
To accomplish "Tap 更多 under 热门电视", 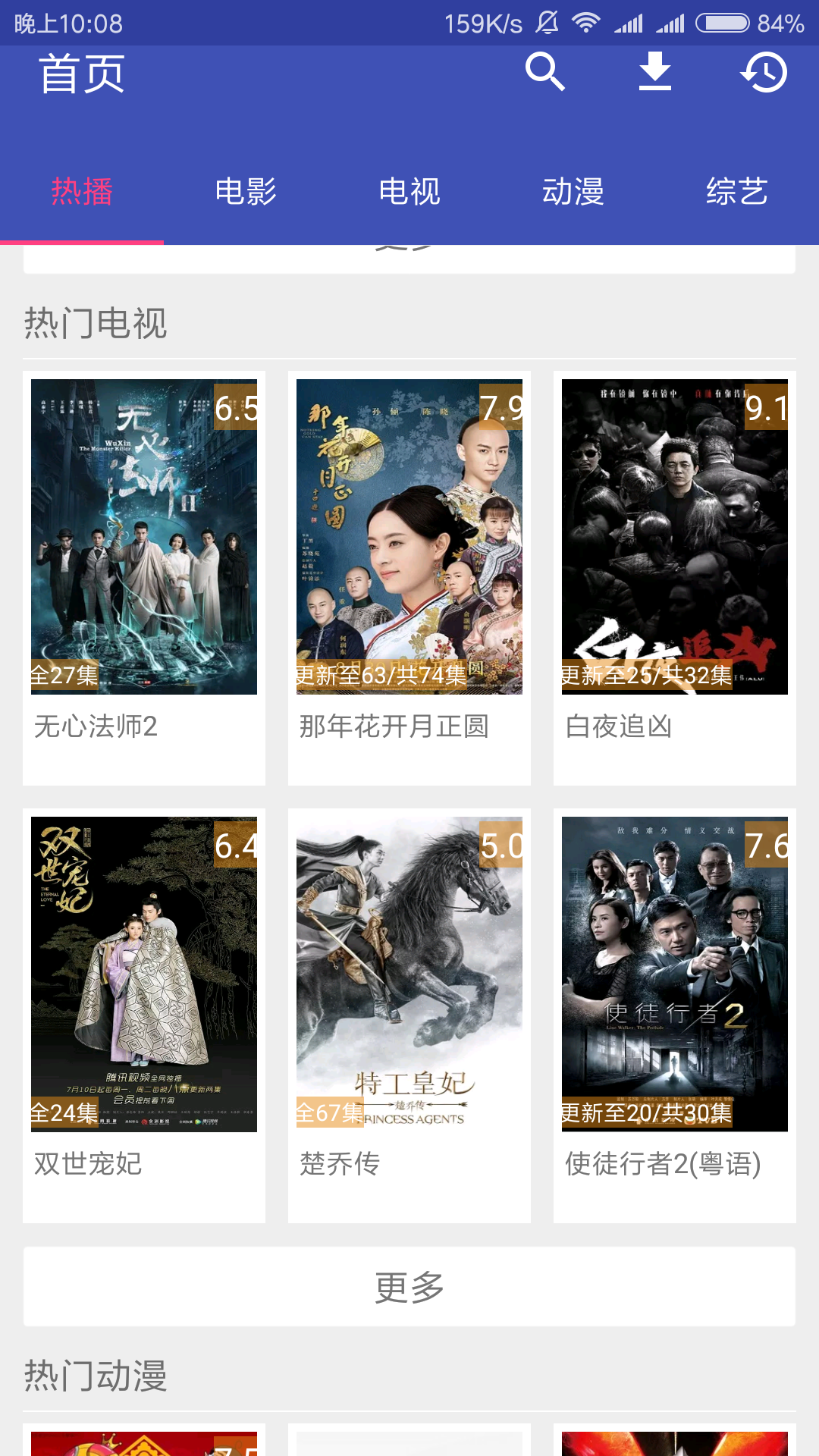I will pyautogui.click(x=409, y=1287).
